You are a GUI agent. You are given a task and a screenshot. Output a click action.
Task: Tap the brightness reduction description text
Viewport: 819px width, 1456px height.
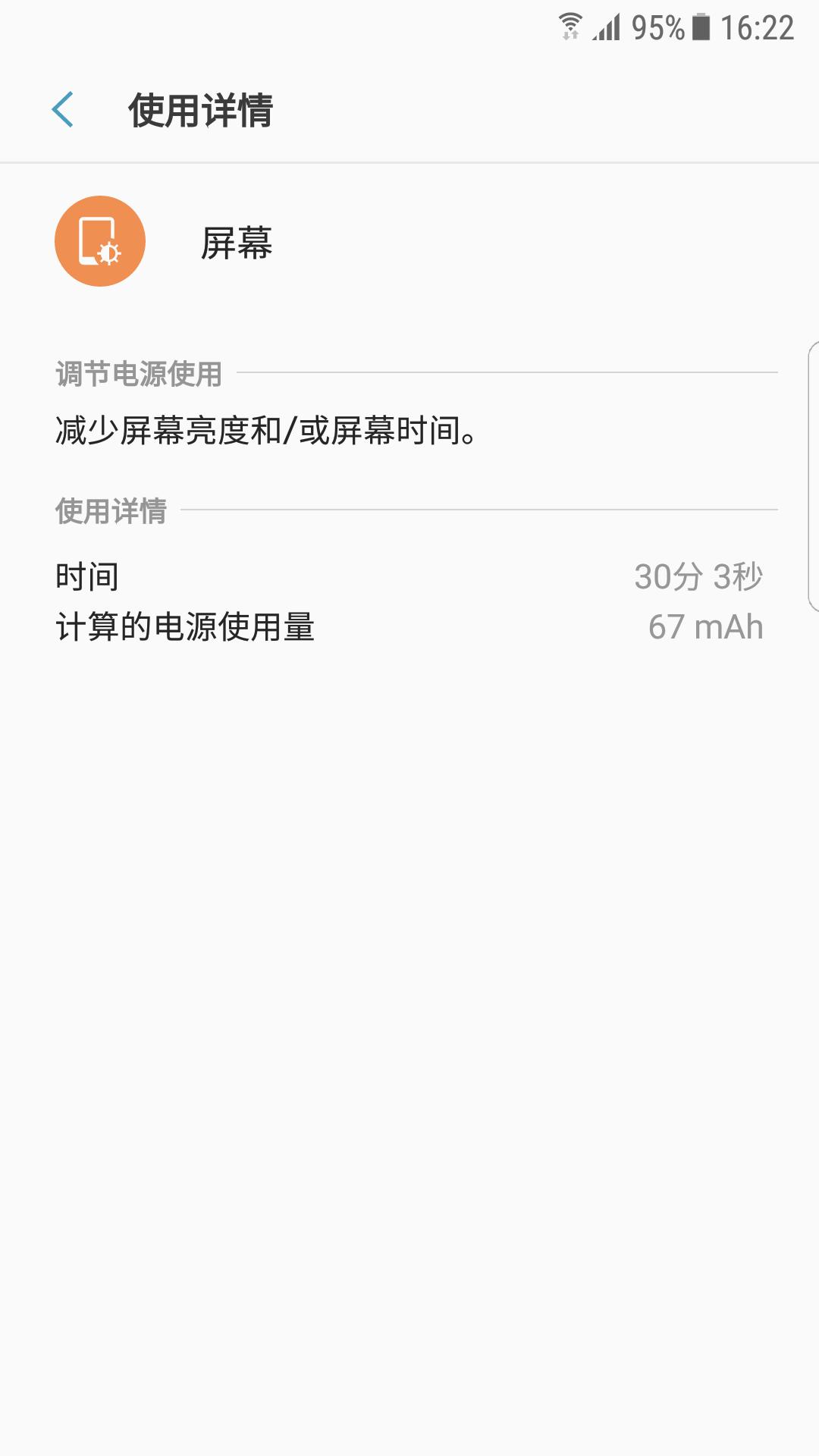tap(265, 429)
